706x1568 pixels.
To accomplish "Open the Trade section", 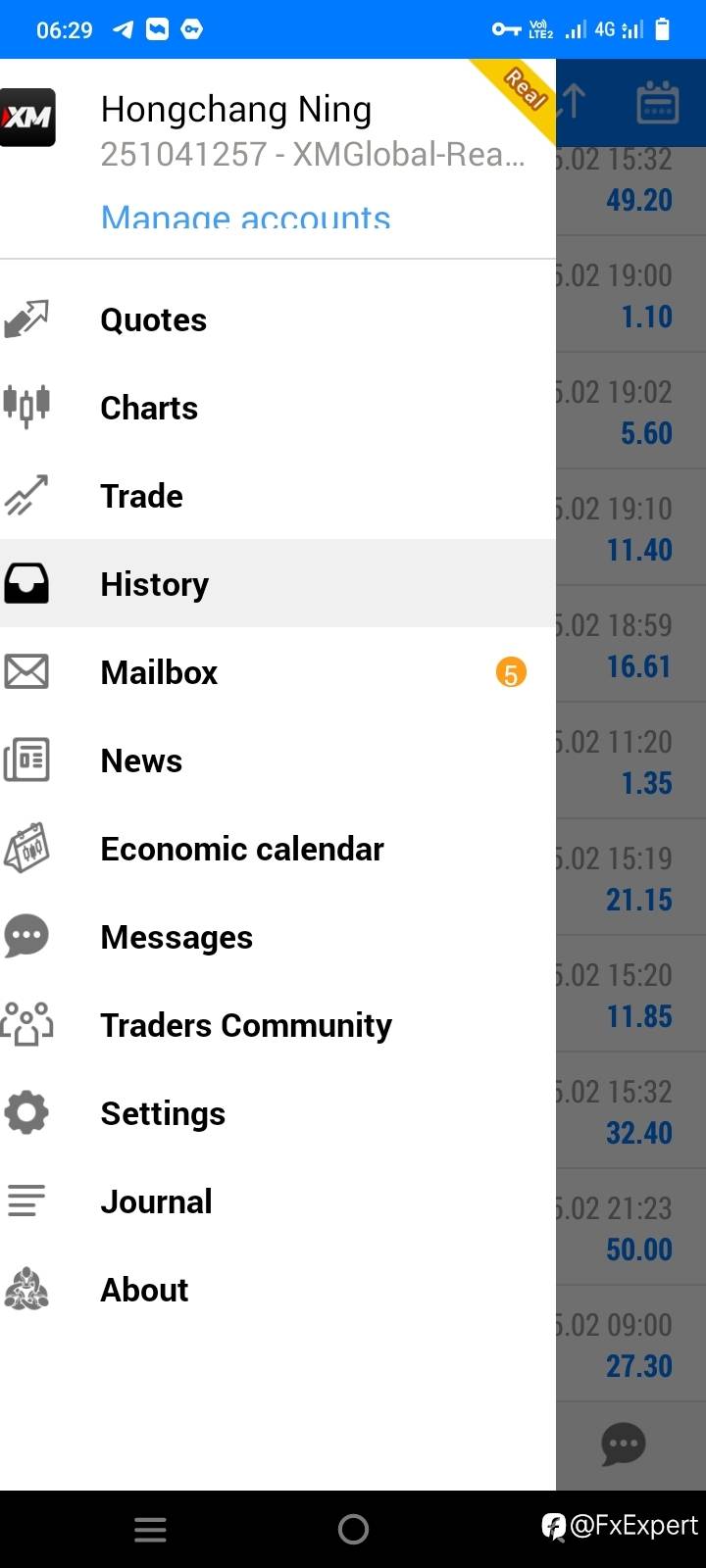I will pyautogui.click(x=277, y=496).
